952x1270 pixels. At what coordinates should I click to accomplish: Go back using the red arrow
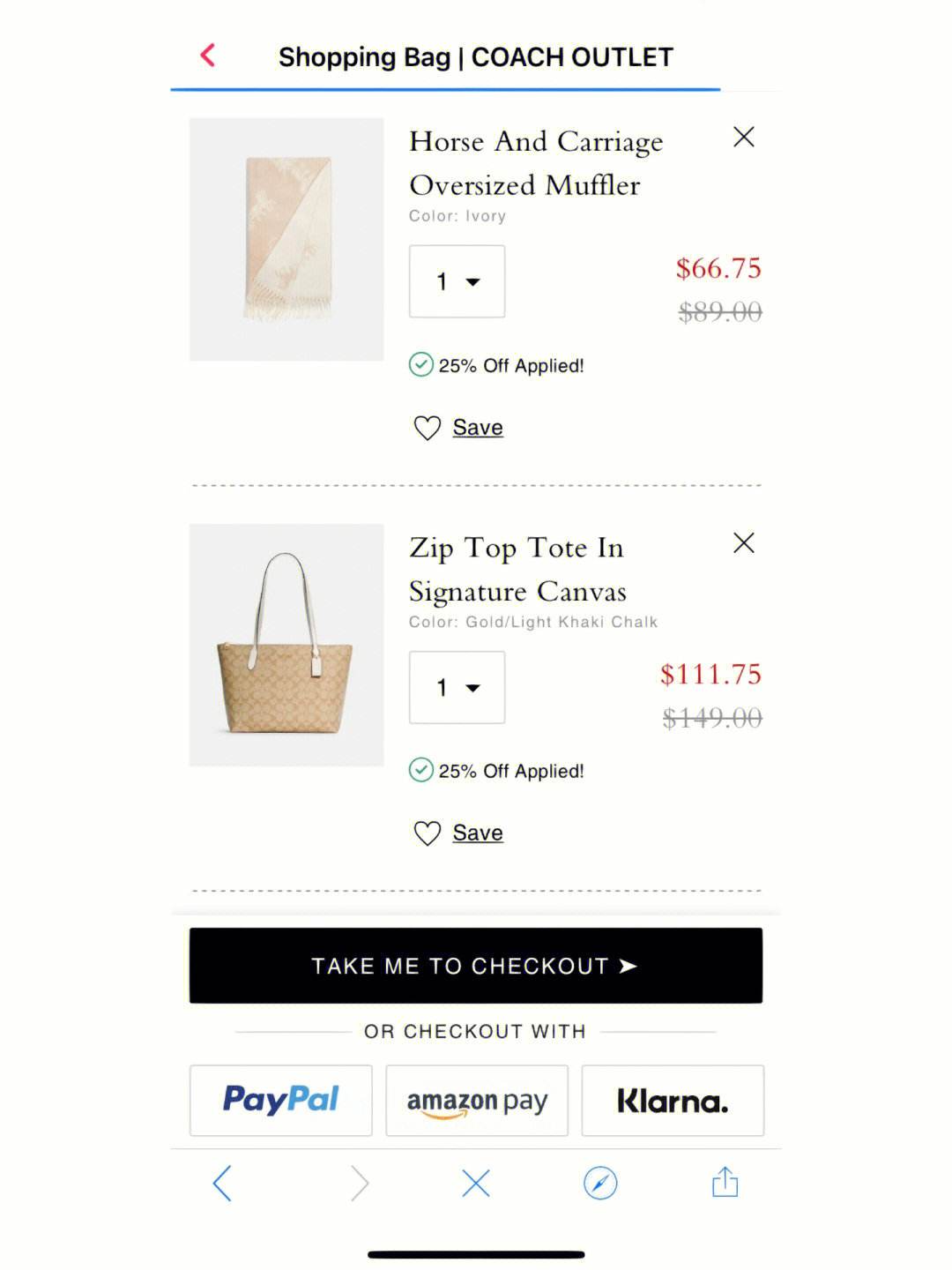pos(208,56)
